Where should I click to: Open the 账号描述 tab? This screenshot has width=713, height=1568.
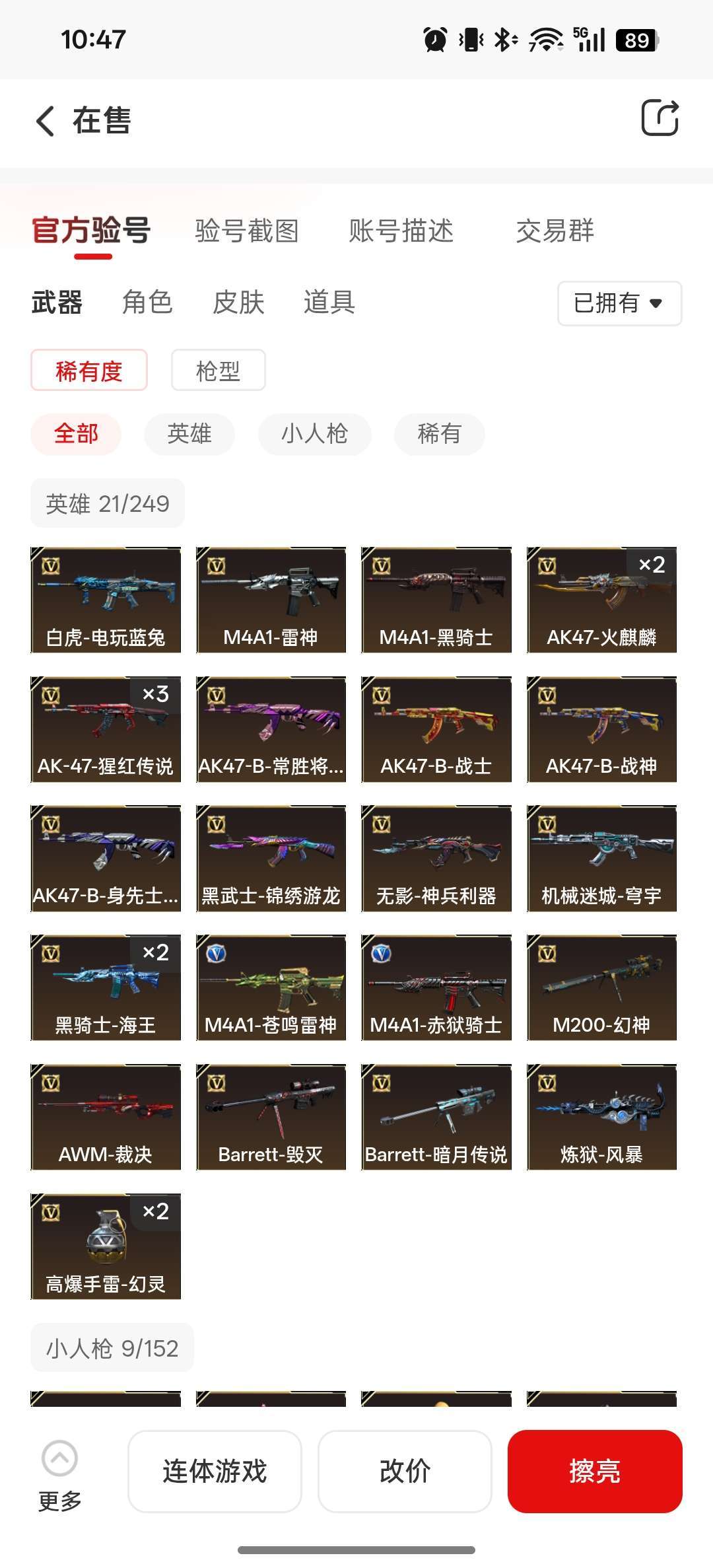click(x=401, y=231)
